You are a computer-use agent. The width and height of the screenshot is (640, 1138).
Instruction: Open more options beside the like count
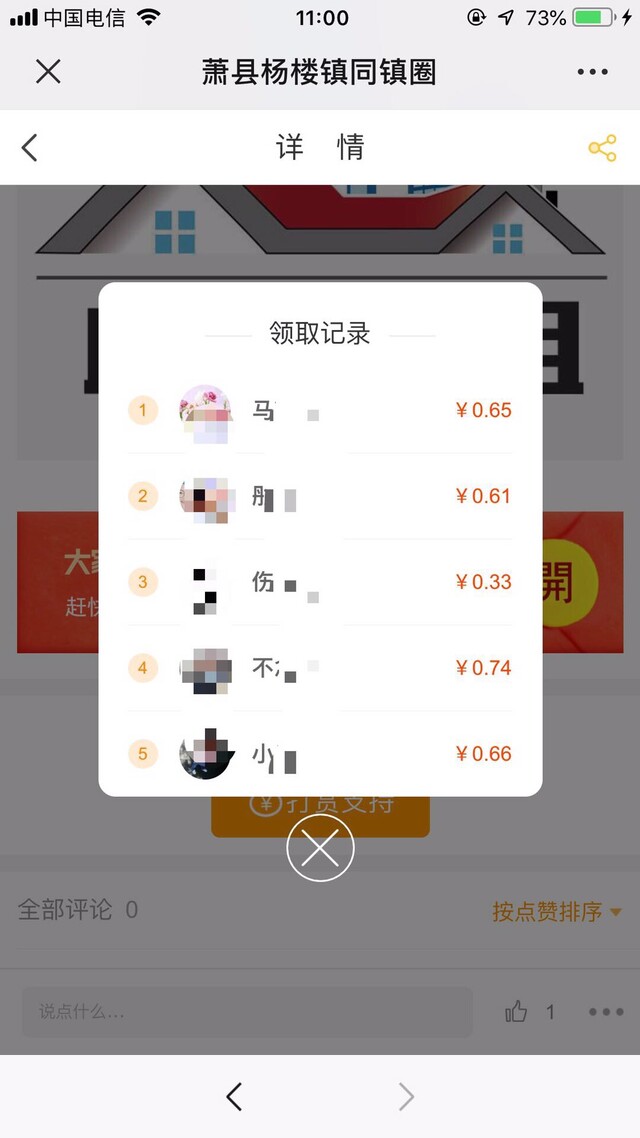(606, 1012)
